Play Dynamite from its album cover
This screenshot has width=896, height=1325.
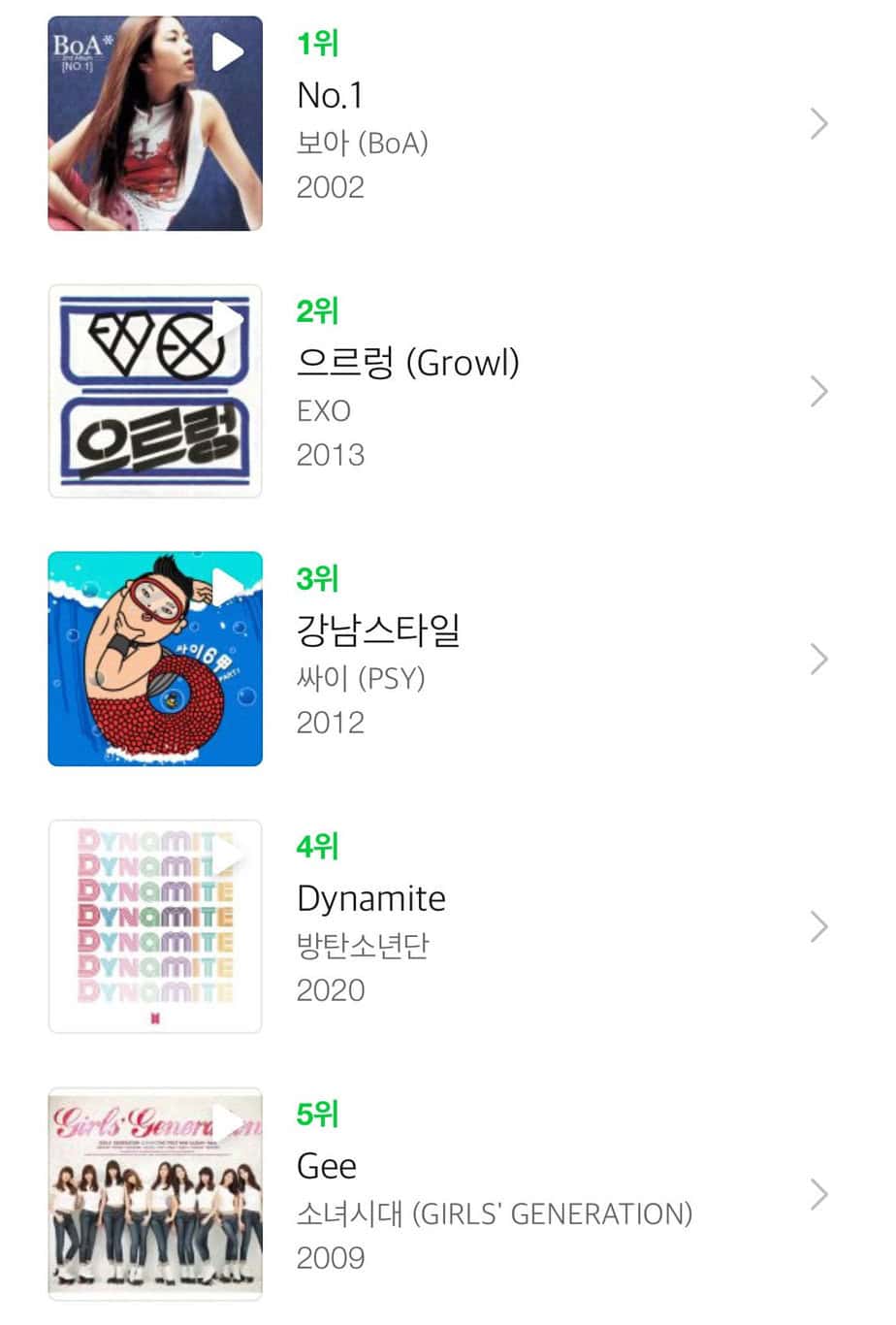227,856
